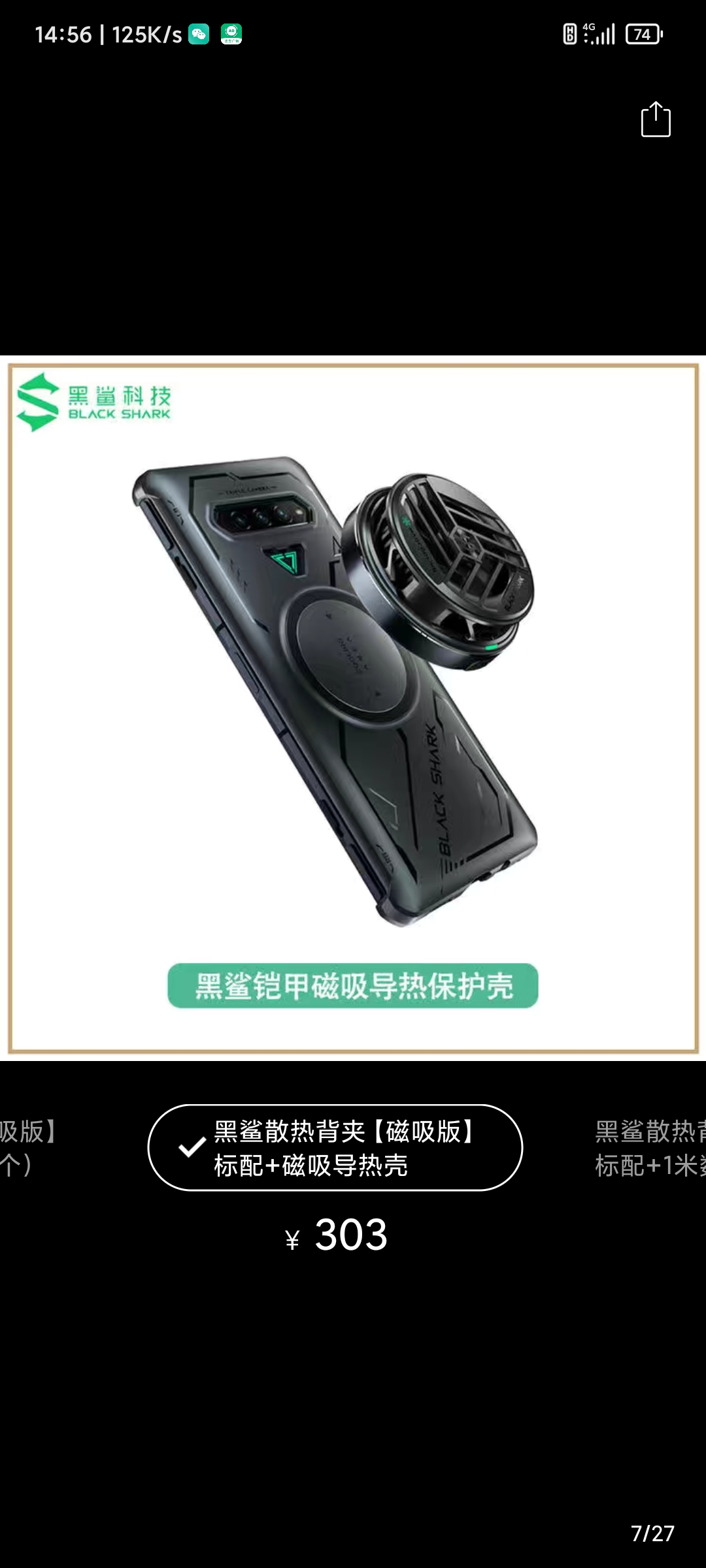Select the 标配+磁吸导热壳 option
The image size is (706, 1568).
pyautogui.click(x=335, y=1148)
